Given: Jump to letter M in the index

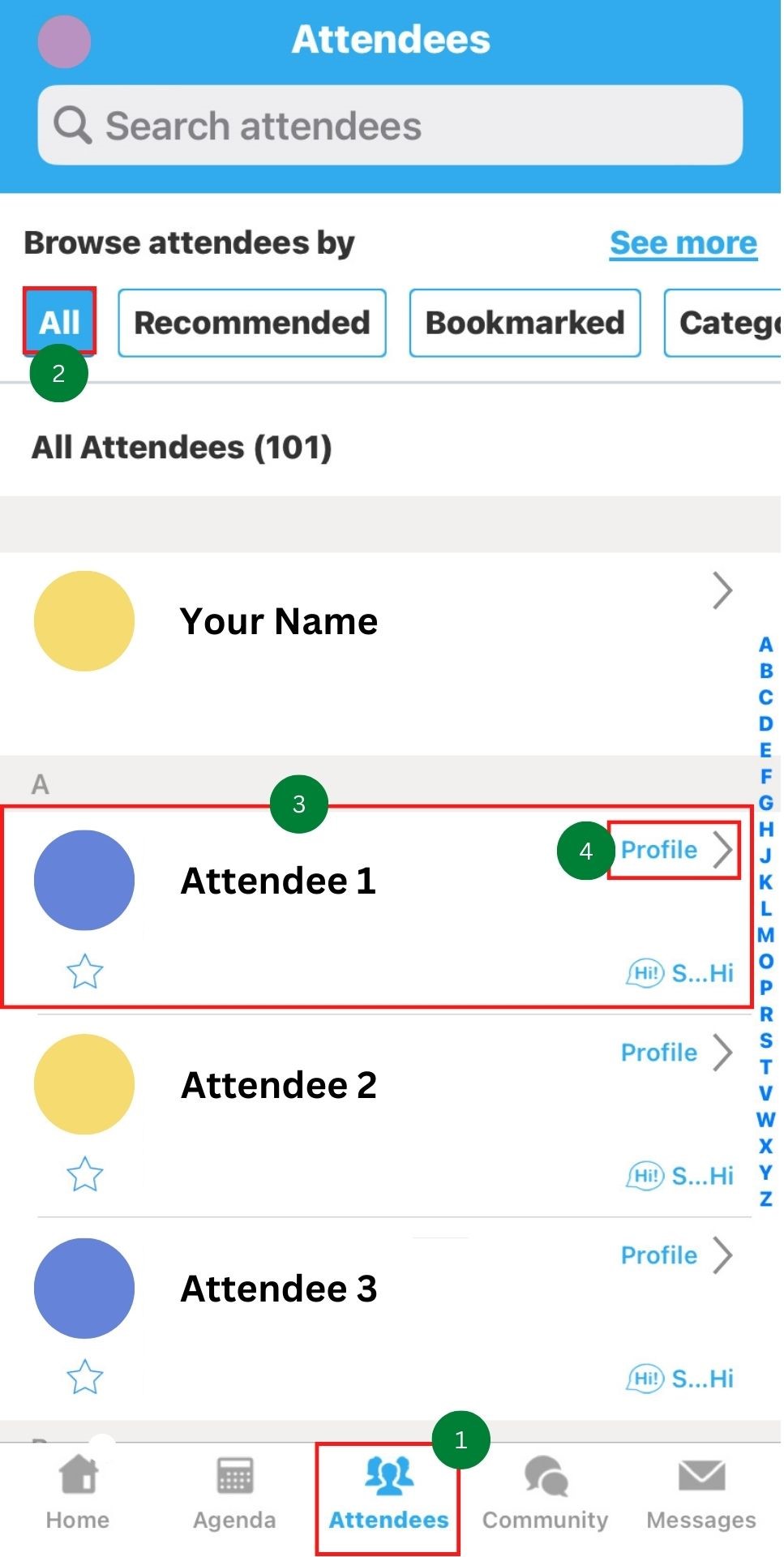Looking at the screenshot, I should click(x=765, y=935).
